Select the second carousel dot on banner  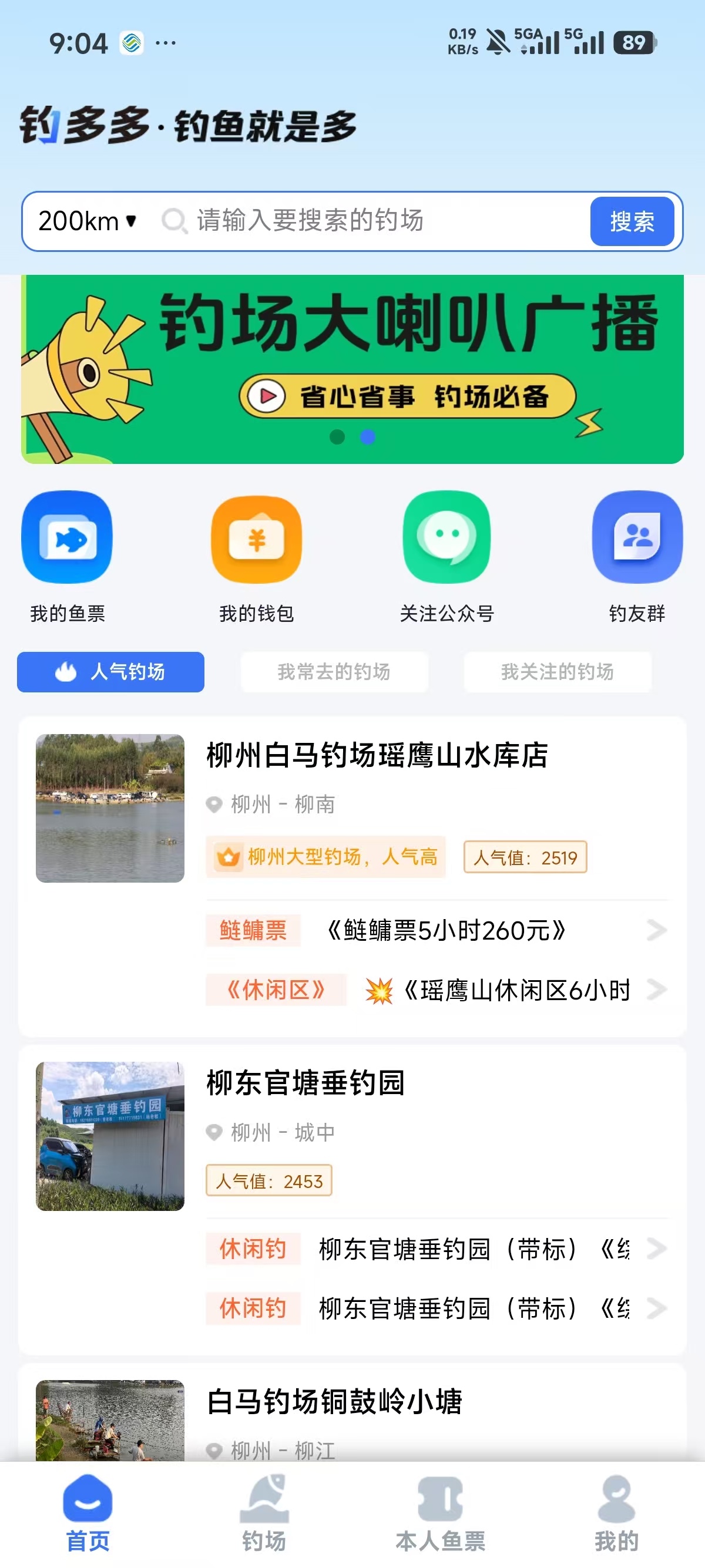367,436
